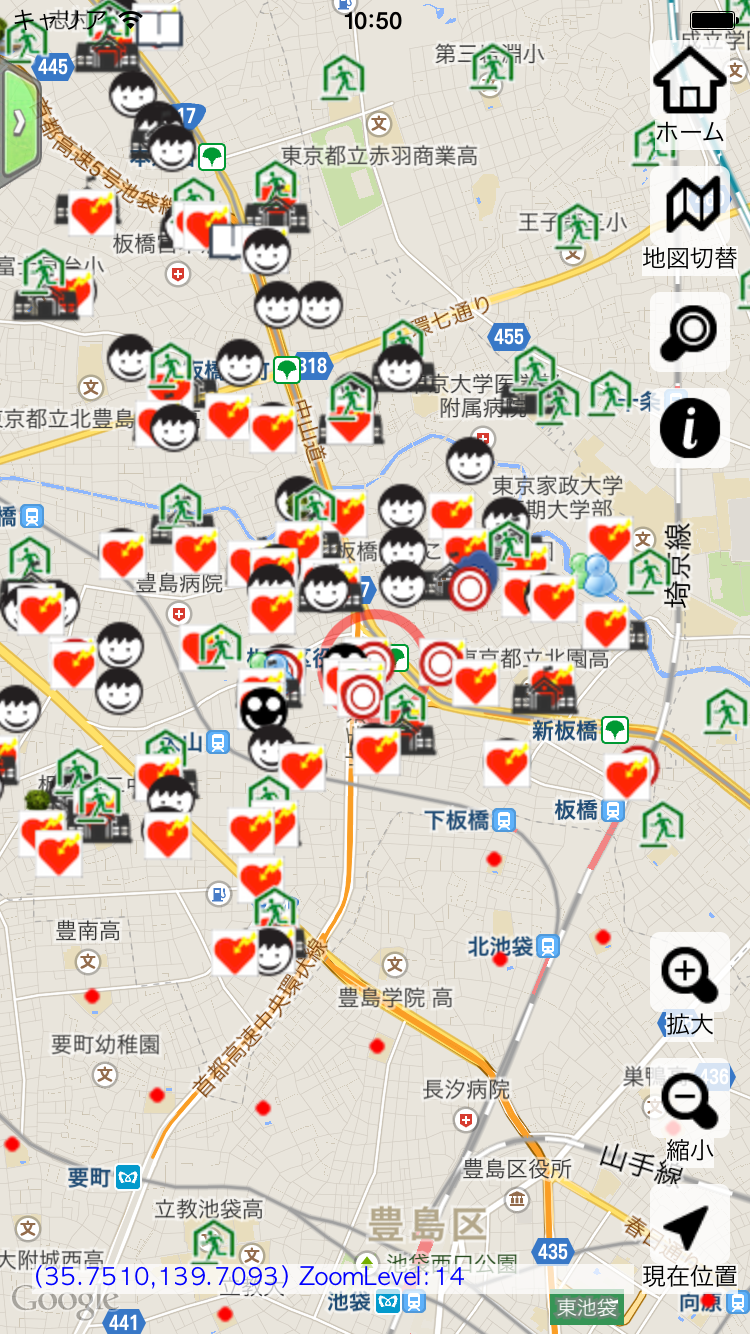Viewport: 750px width, 1334px height.
Task: Open the info button
Action: 690,428
